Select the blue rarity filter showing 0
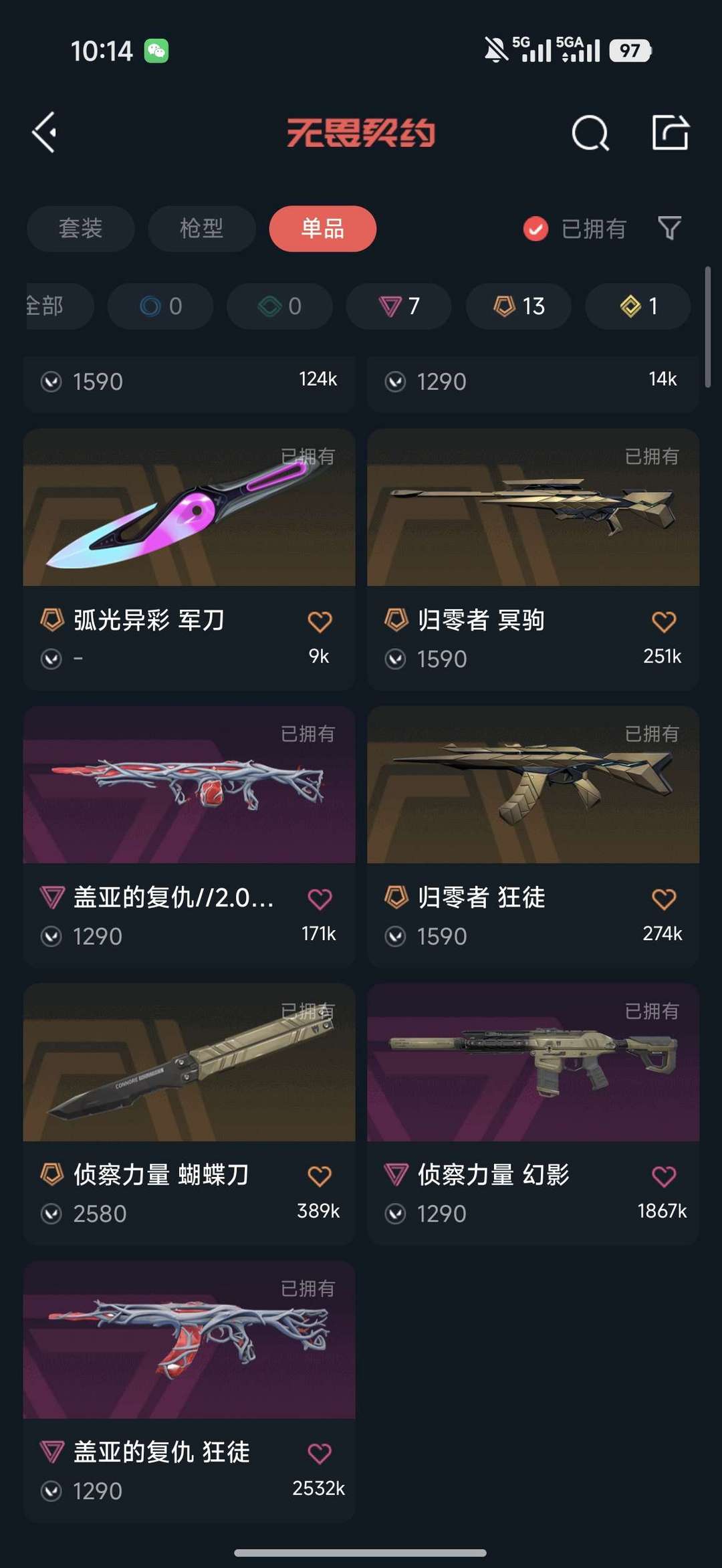722x1568 pixels. coord(160,306)
